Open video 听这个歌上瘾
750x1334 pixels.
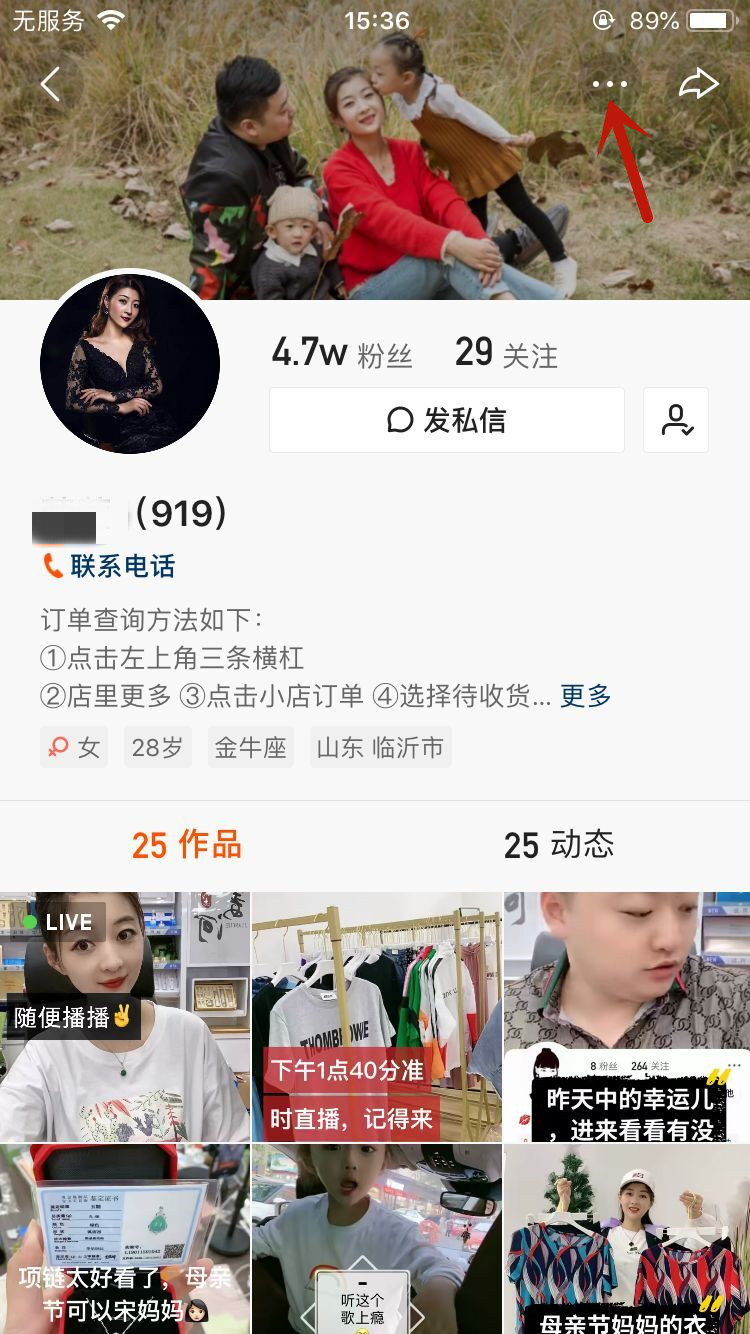coord(376,1240)
